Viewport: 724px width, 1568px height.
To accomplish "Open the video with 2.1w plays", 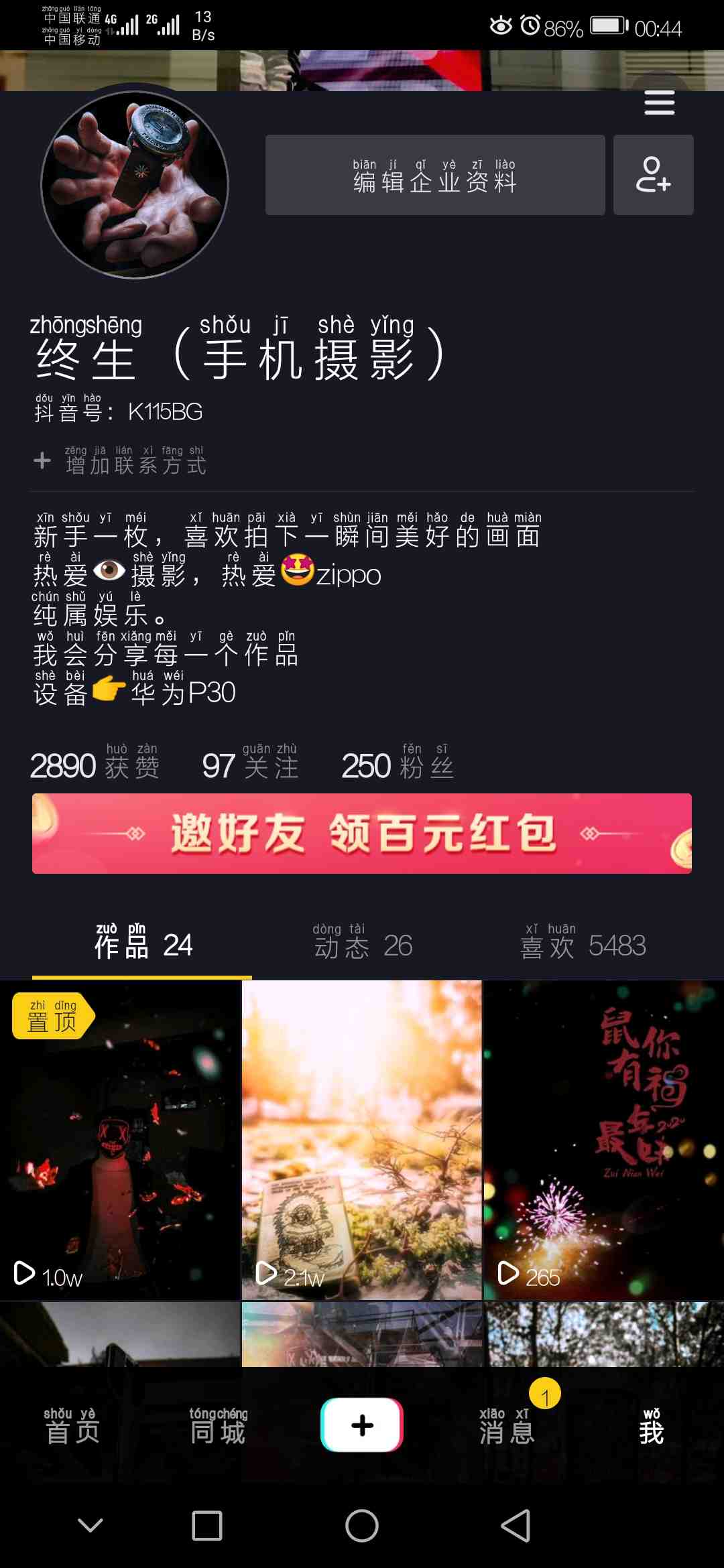I will [362, 1139].
